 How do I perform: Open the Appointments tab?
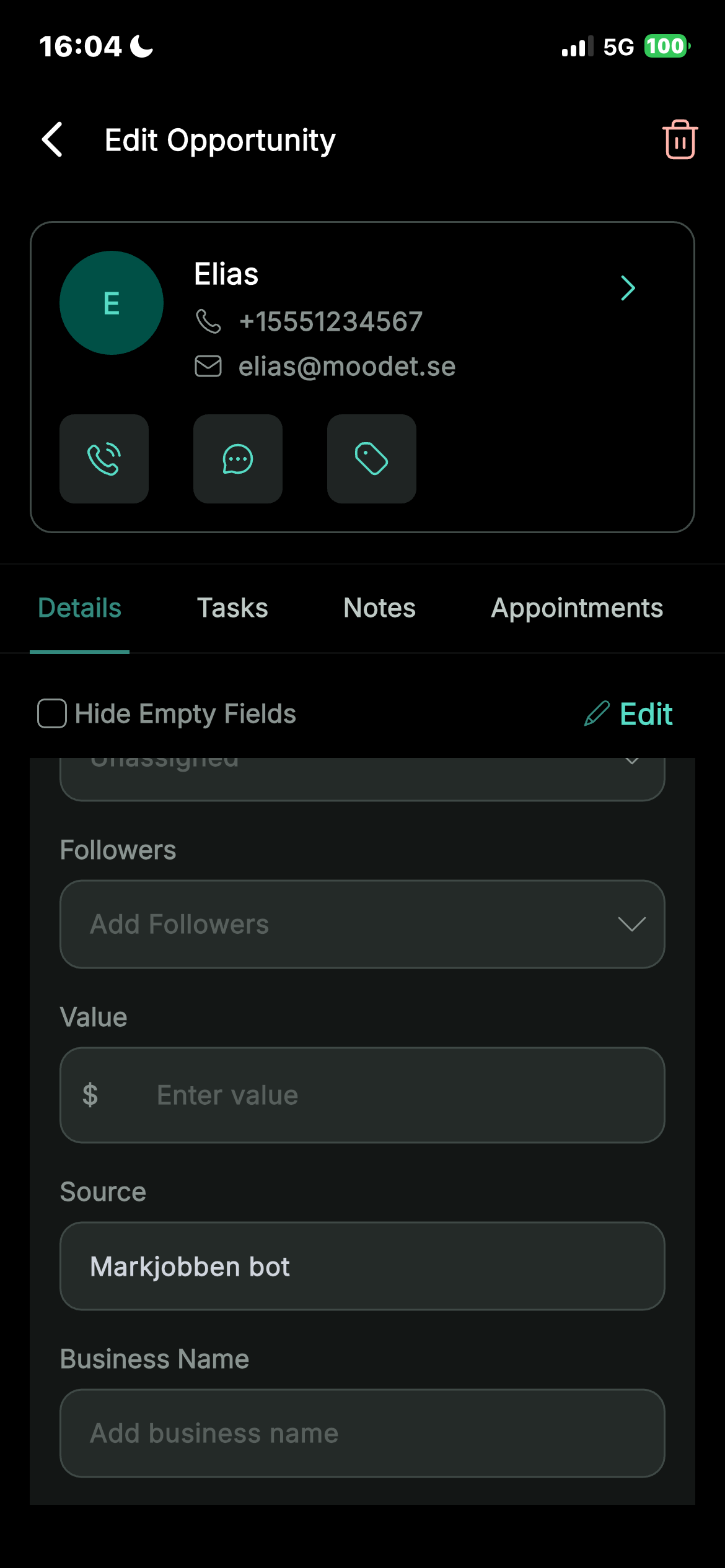tap(577, 608)
